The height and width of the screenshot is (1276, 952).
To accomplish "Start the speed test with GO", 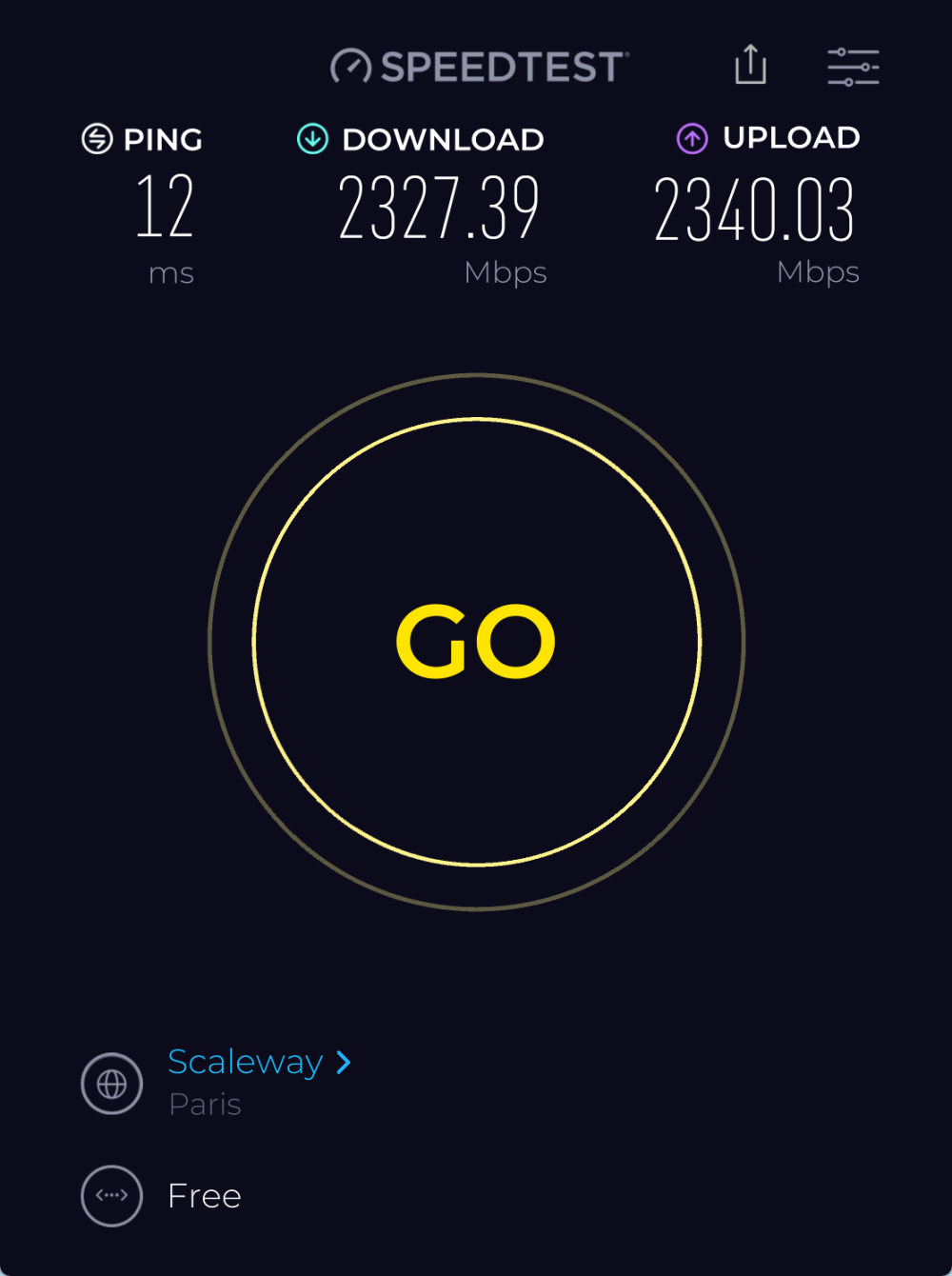I will coord(476,641).
